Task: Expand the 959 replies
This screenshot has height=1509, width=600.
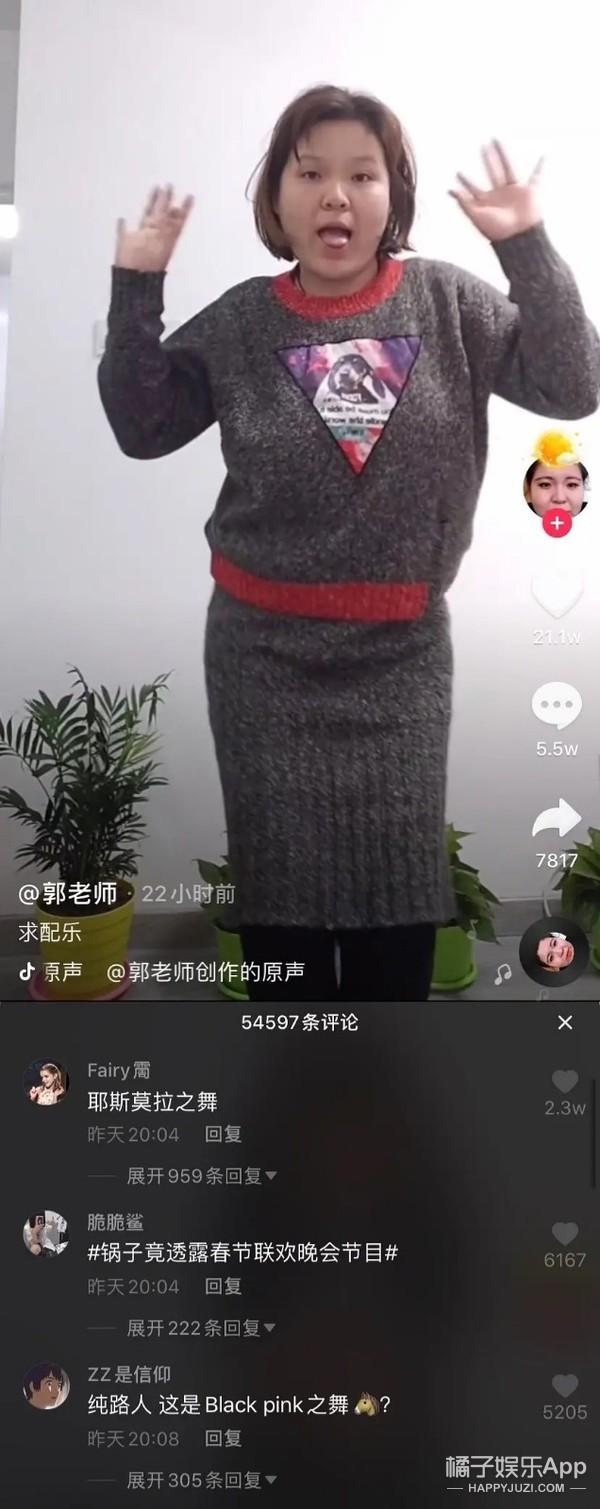Action: point(200,1175)
